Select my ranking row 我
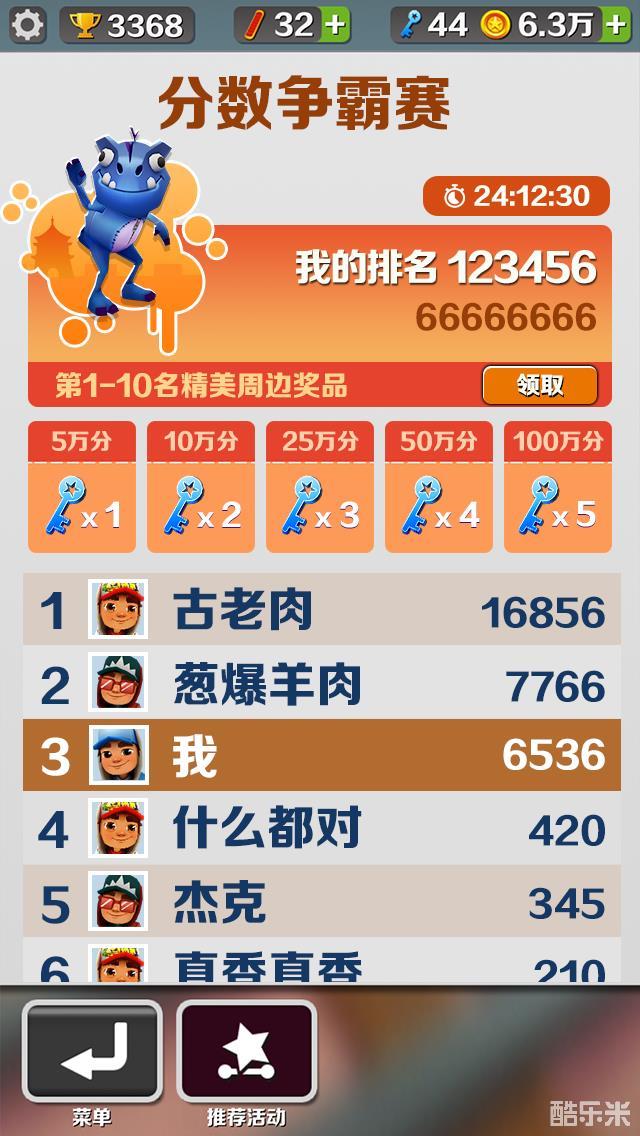 (320, 756)
